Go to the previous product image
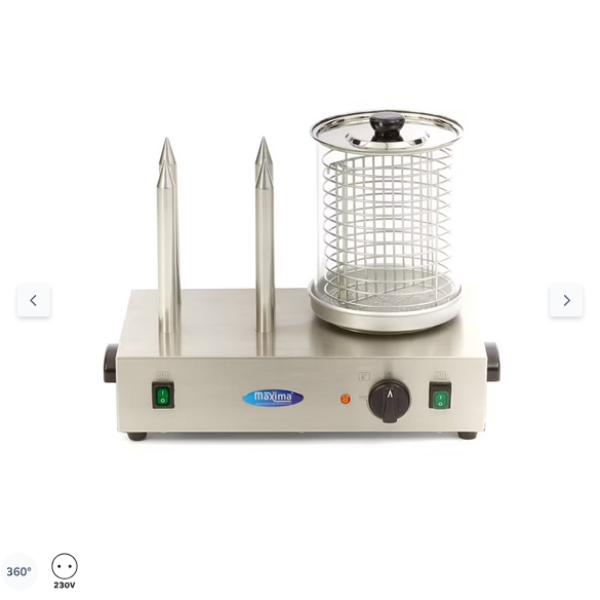 coord(33,300)
